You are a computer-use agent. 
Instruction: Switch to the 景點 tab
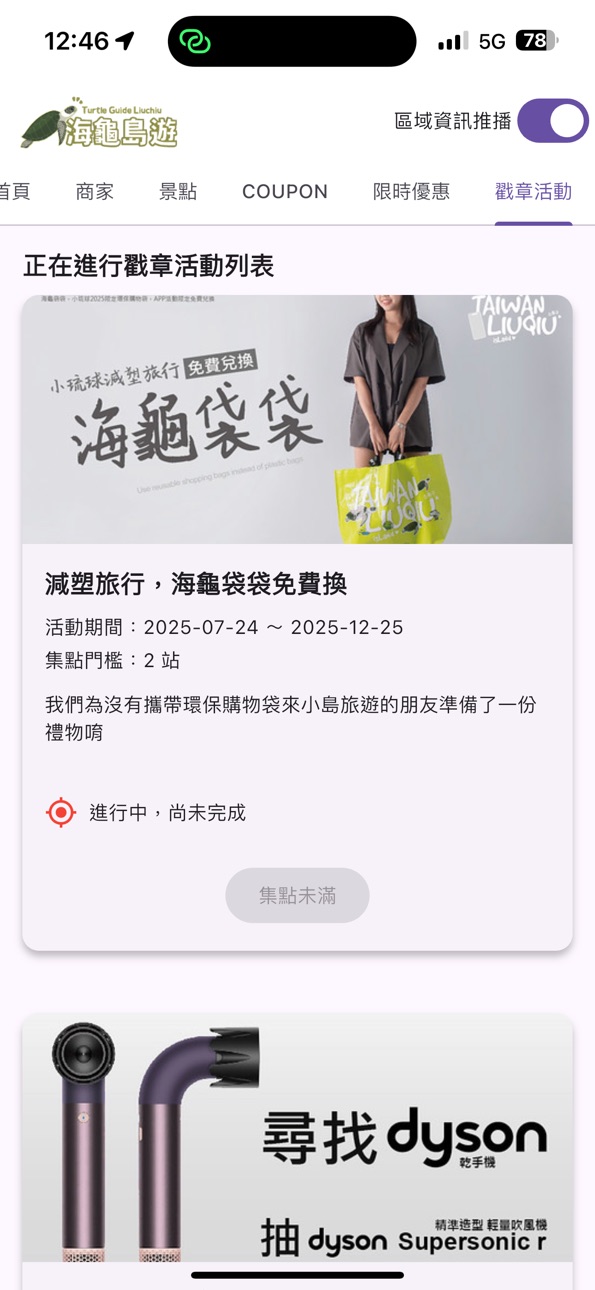coord(178,192)
